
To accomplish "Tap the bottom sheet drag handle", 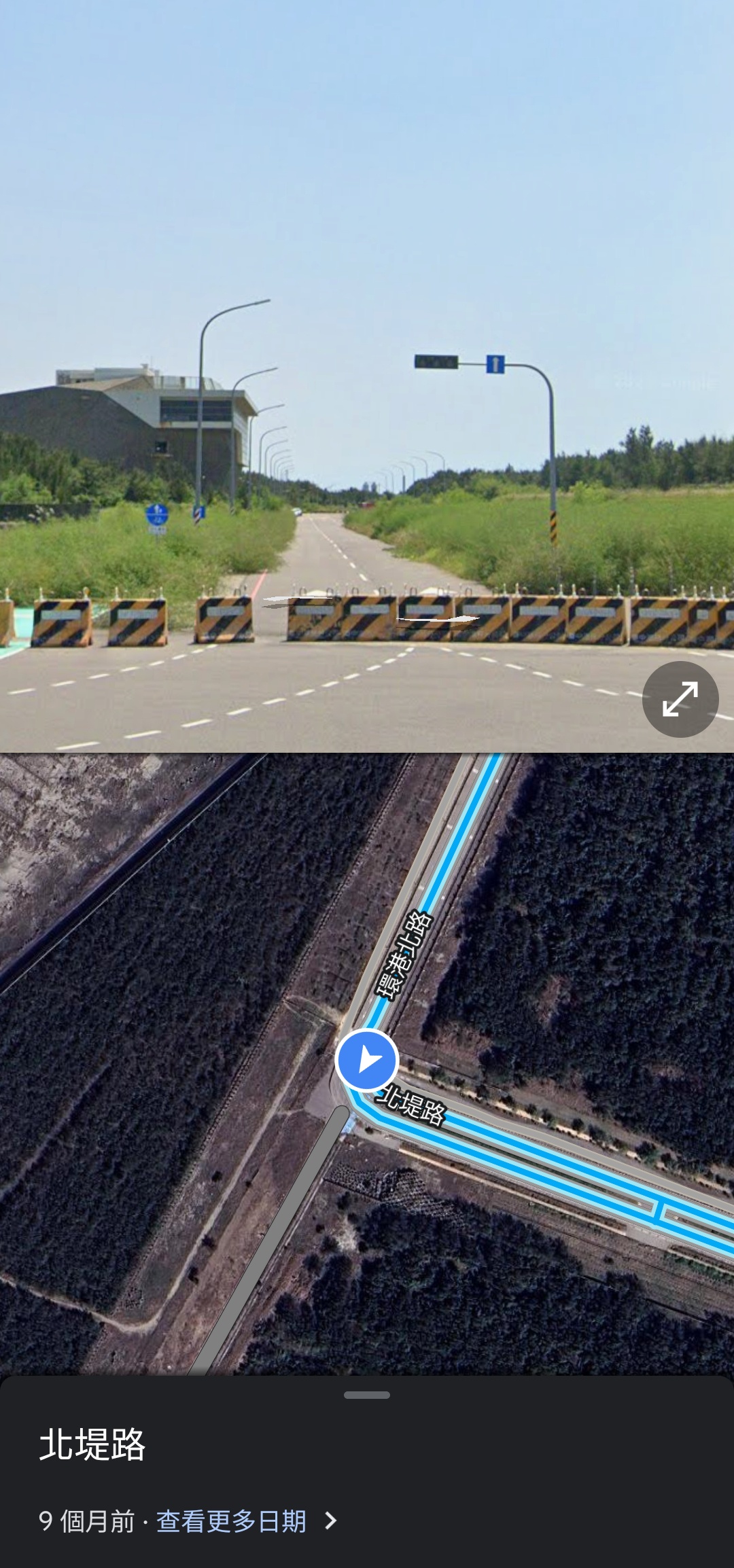I will [367, 1395].
